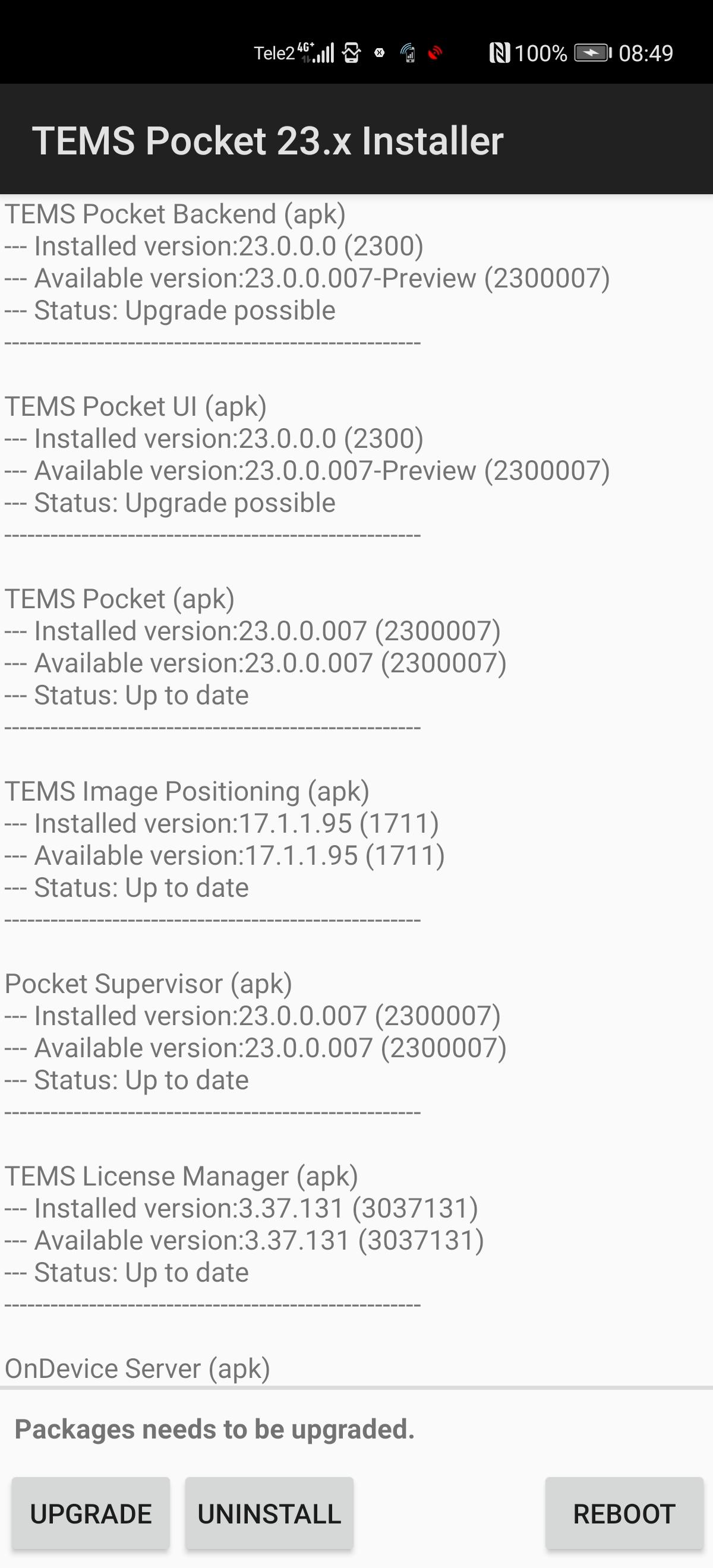
Task: Tap the UPGRADE button
Action: click(x=91, y=1513)
